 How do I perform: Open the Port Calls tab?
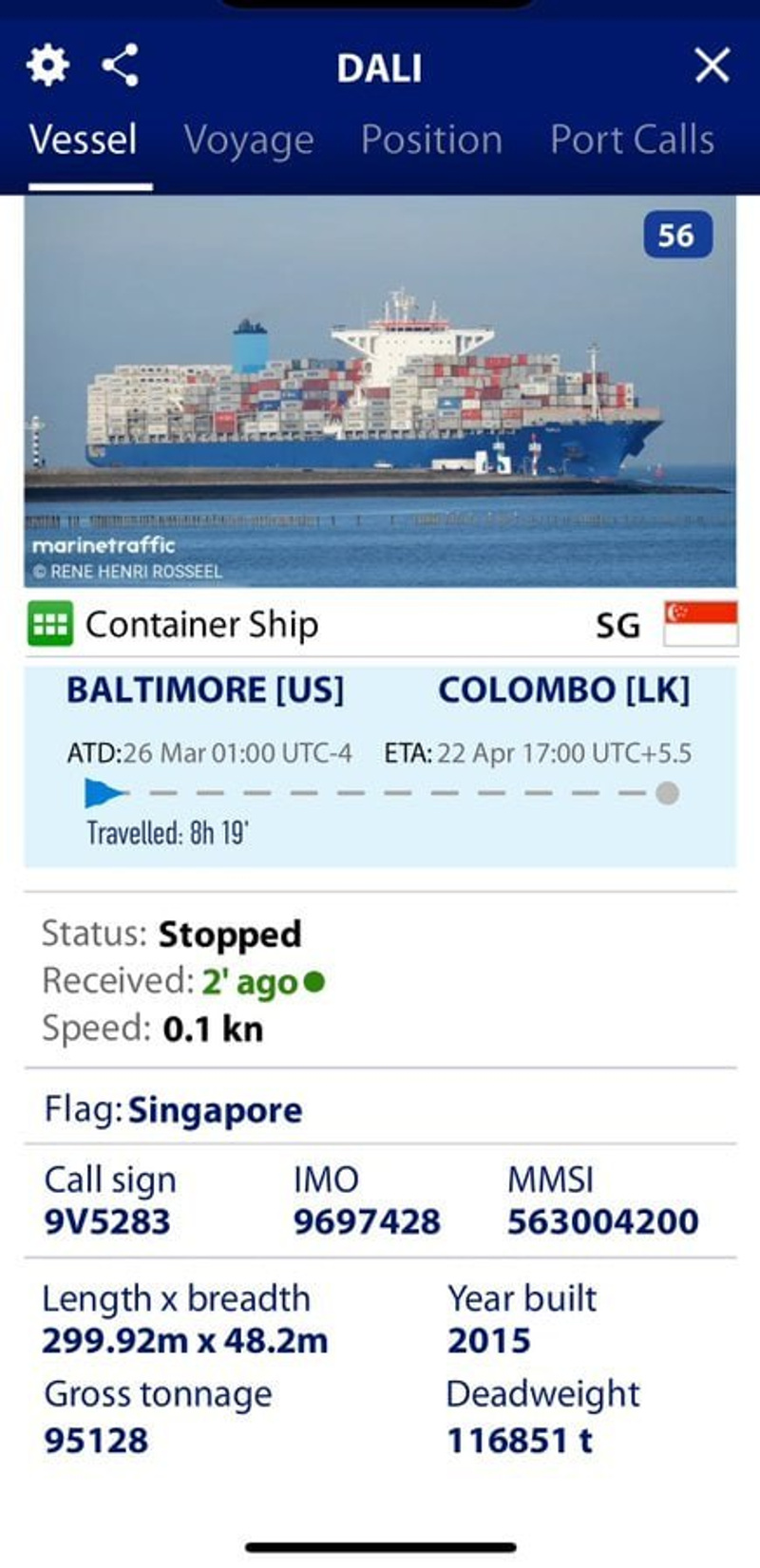tap(633, 140)
